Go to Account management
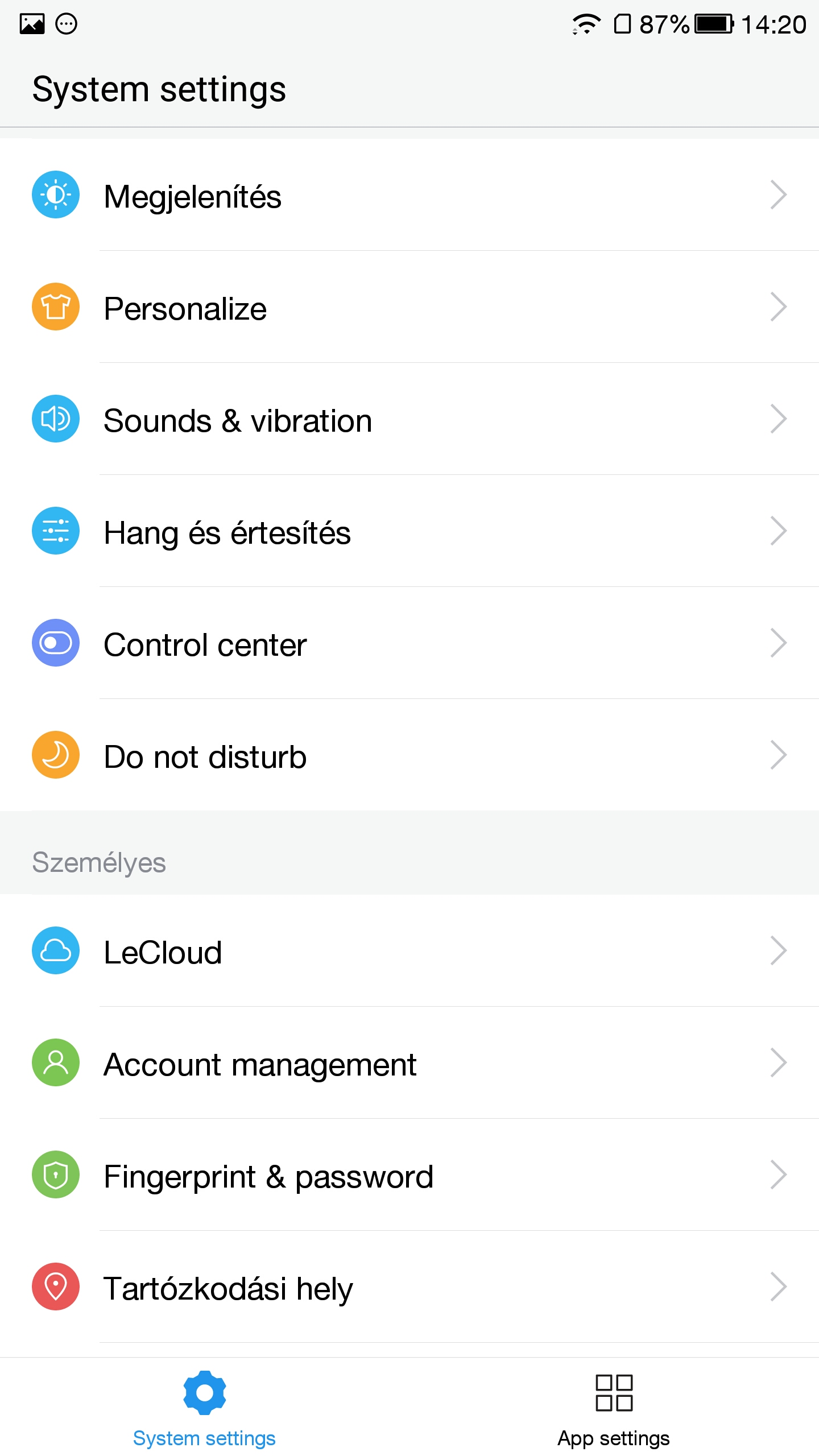 click(409, 1063)
